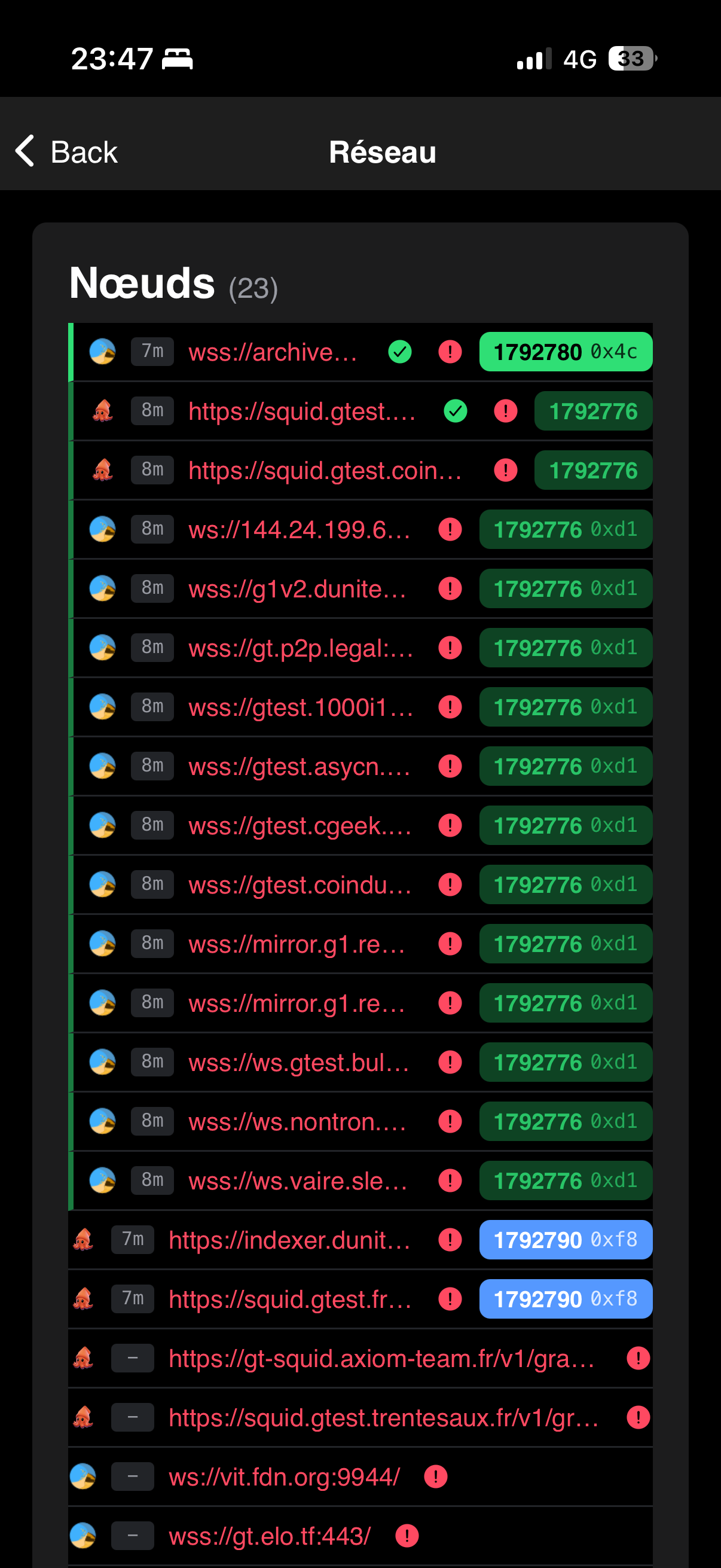Select the https://squid.gtest.fr node
This screenshot has height=1568, width=721.
[289, 1299]
